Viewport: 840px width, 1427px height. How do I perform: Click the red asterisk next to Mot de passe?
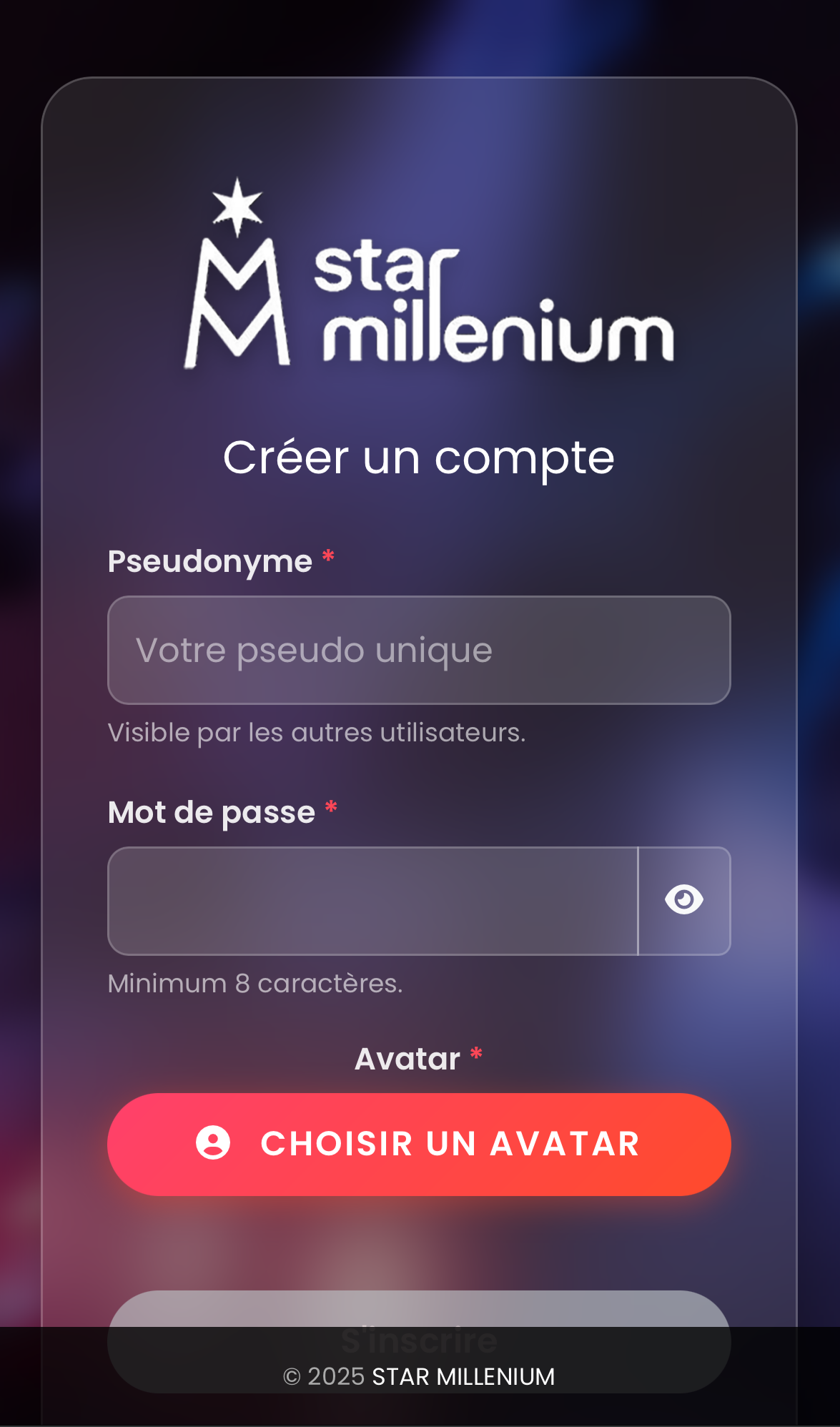pos(332,807)
